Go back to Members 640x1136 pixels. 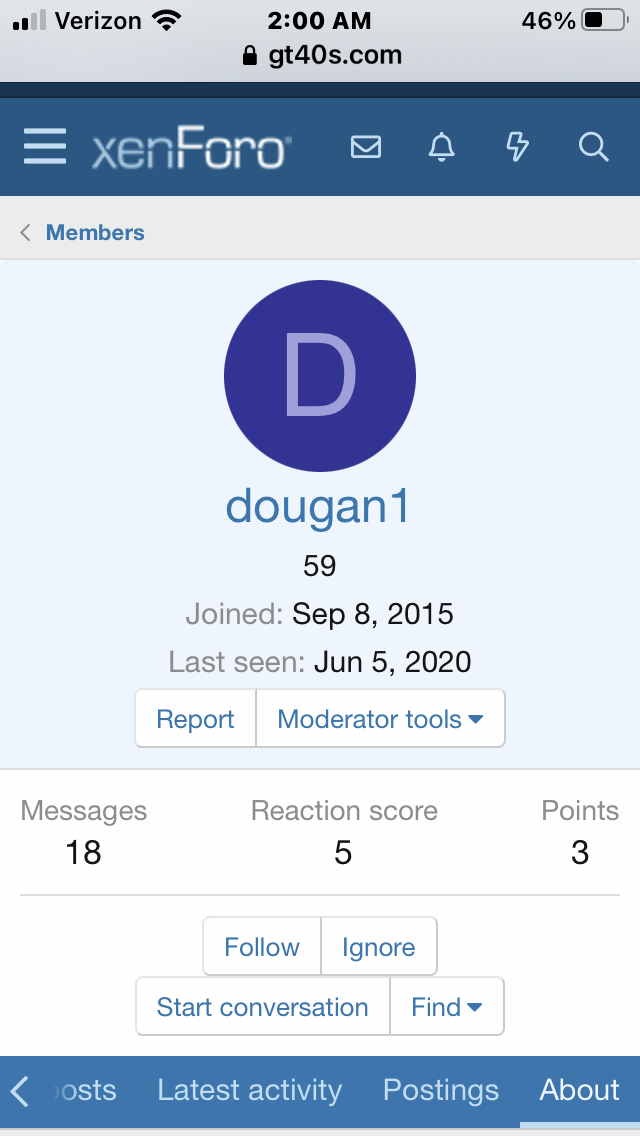click(94, 233)
